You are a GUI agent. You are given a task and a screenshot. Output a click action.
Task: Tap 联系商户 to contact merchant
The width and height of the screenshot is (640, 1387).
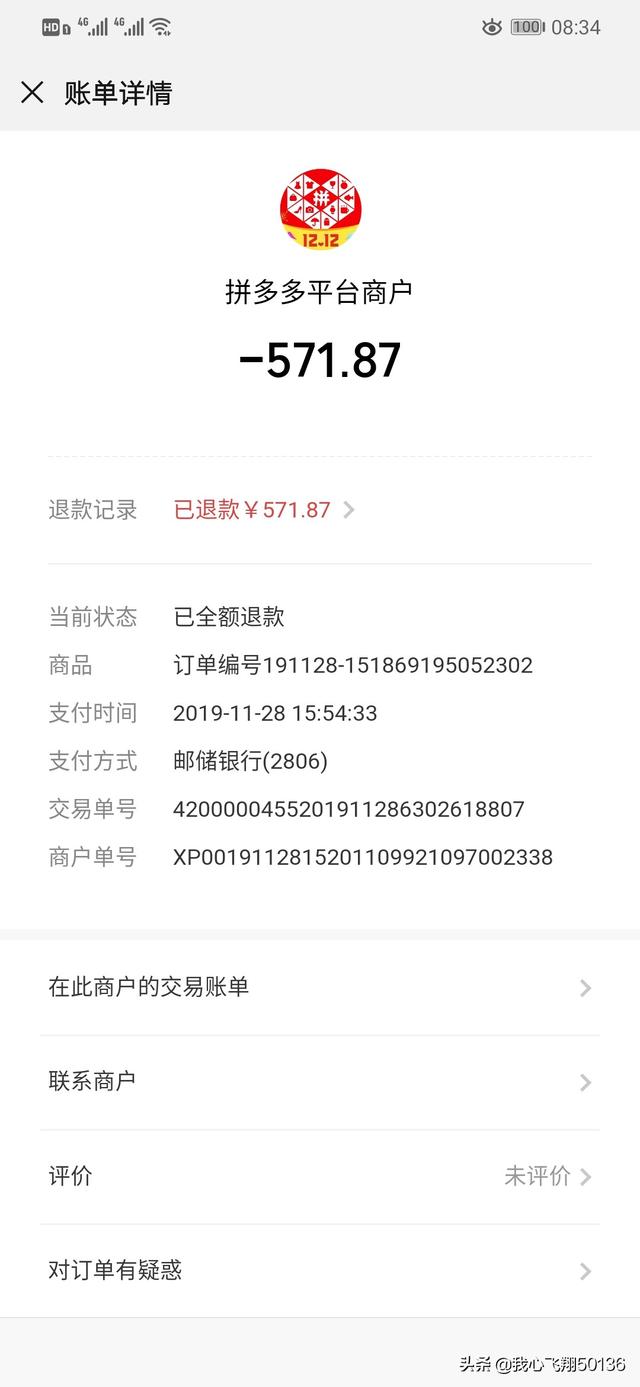pyautogui.click(x=319, y=1082)
